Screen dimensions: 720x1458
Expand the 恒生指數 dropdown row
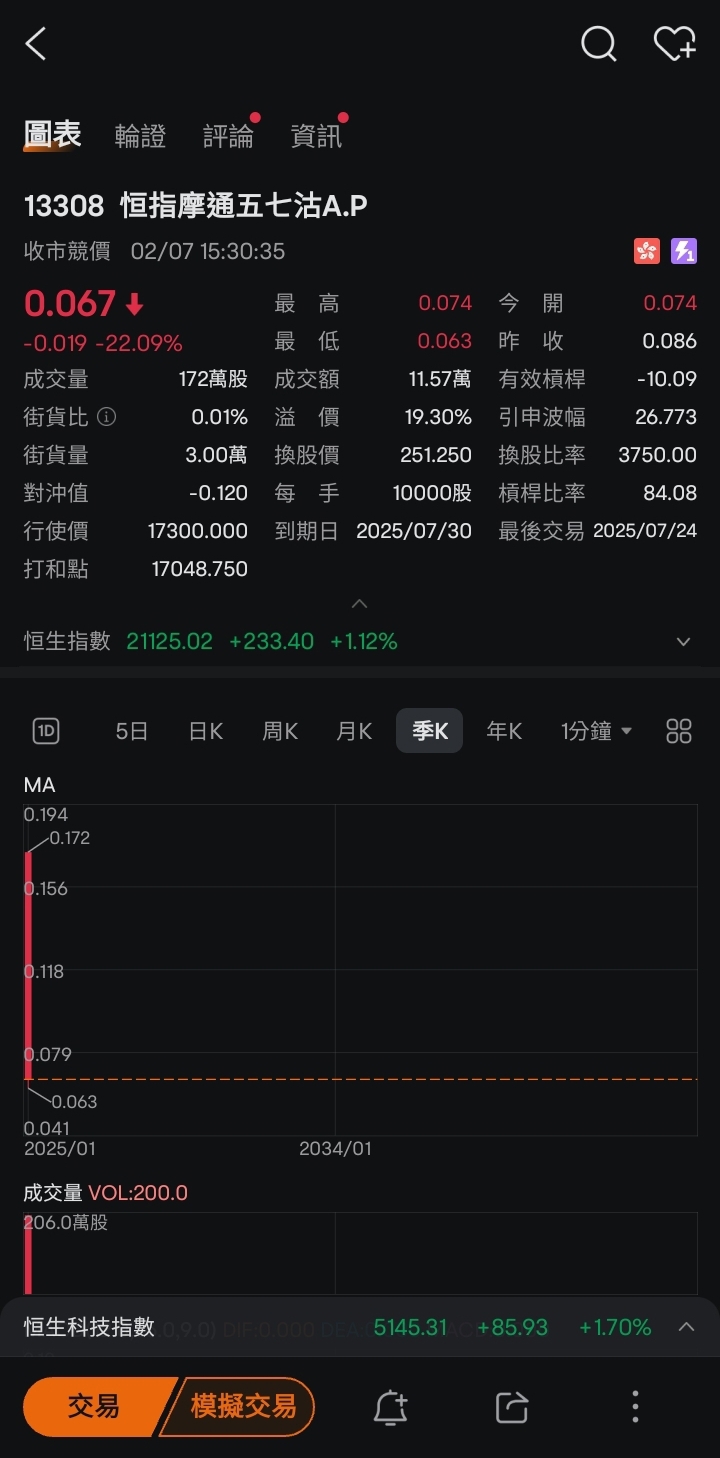click(x=684, y=642)
